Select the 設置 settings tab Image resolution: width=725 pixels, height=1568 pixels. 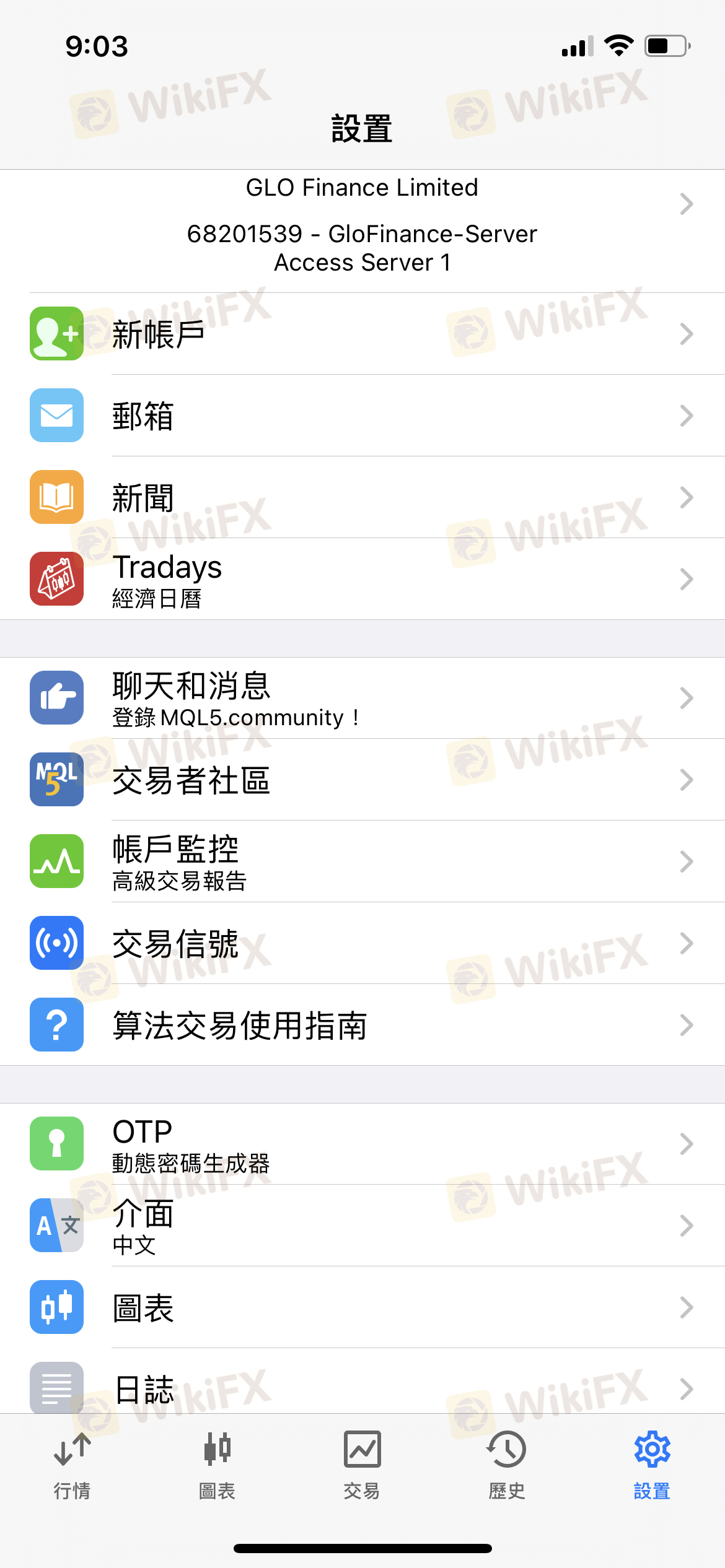coord(652,1465)
